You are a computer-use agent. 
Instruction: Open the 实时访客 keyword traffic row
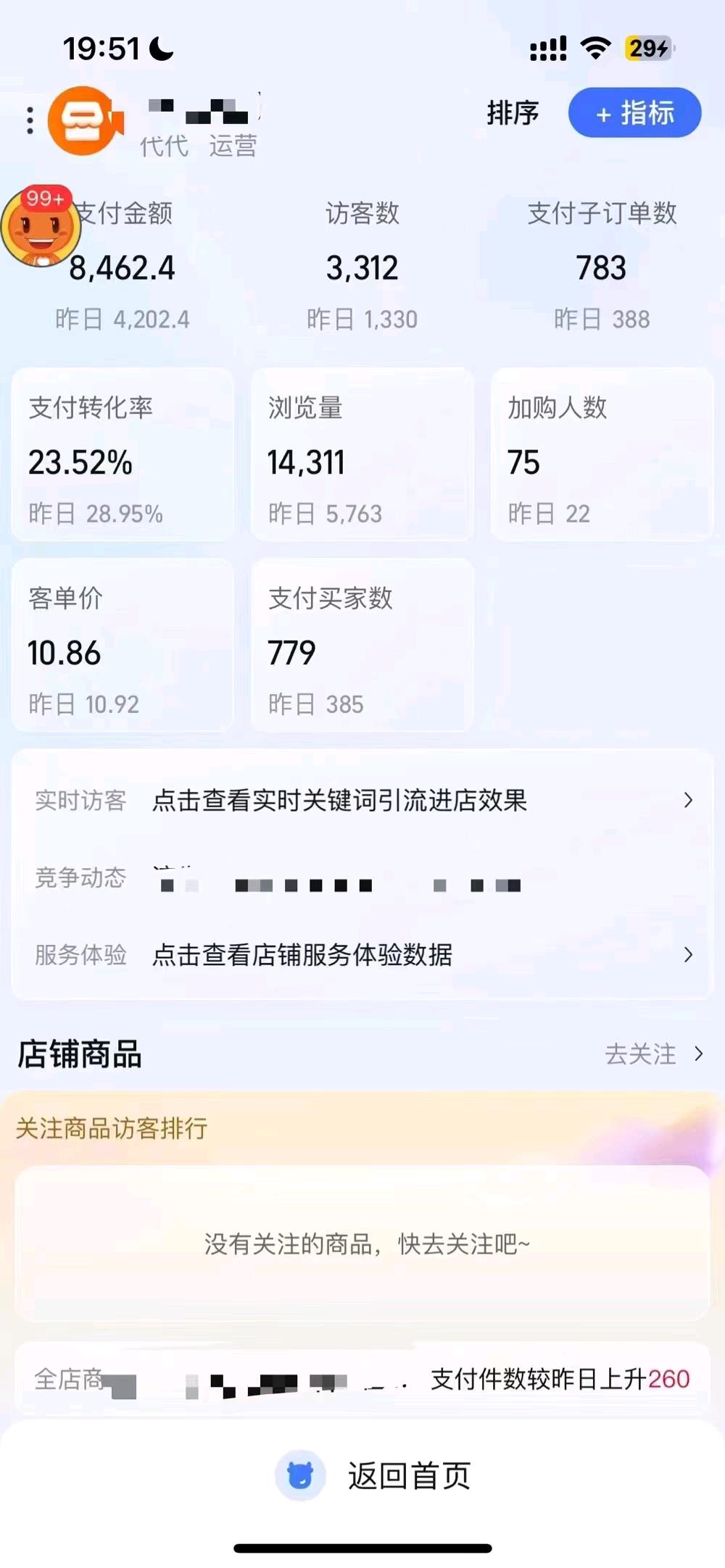click(x=362, y=801)
